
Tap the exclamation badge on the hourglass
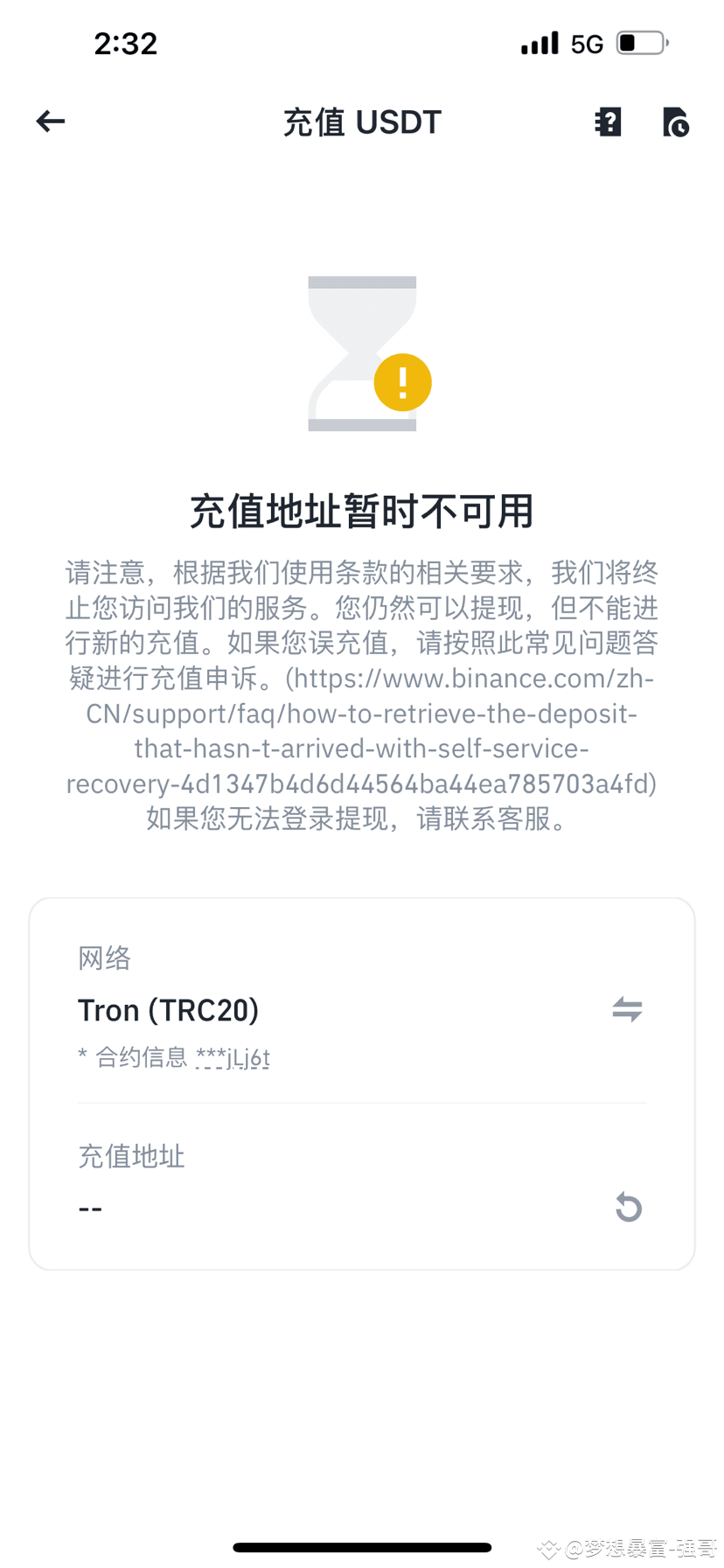401,380
